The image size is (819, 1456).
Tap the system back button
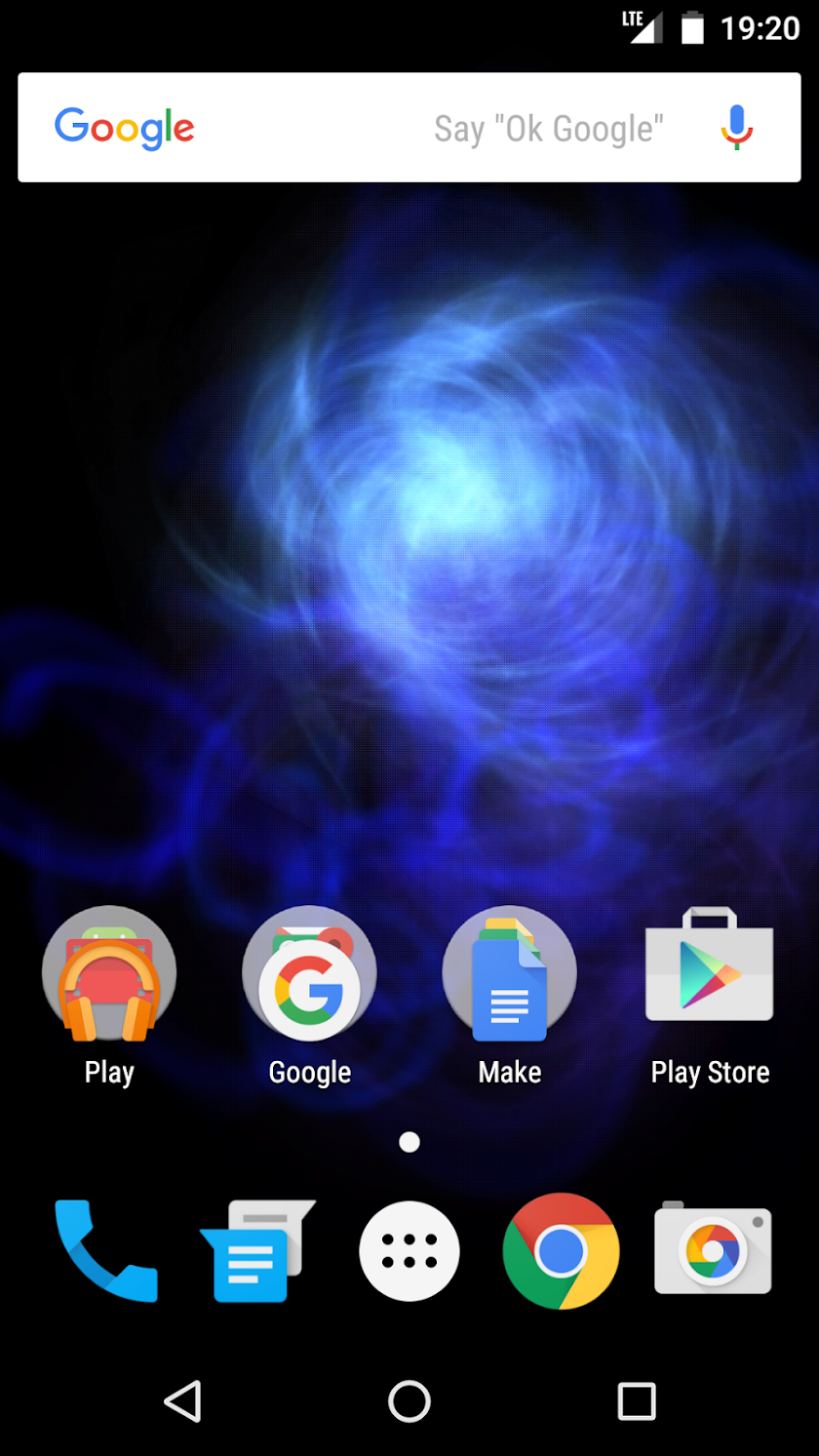183,1401
